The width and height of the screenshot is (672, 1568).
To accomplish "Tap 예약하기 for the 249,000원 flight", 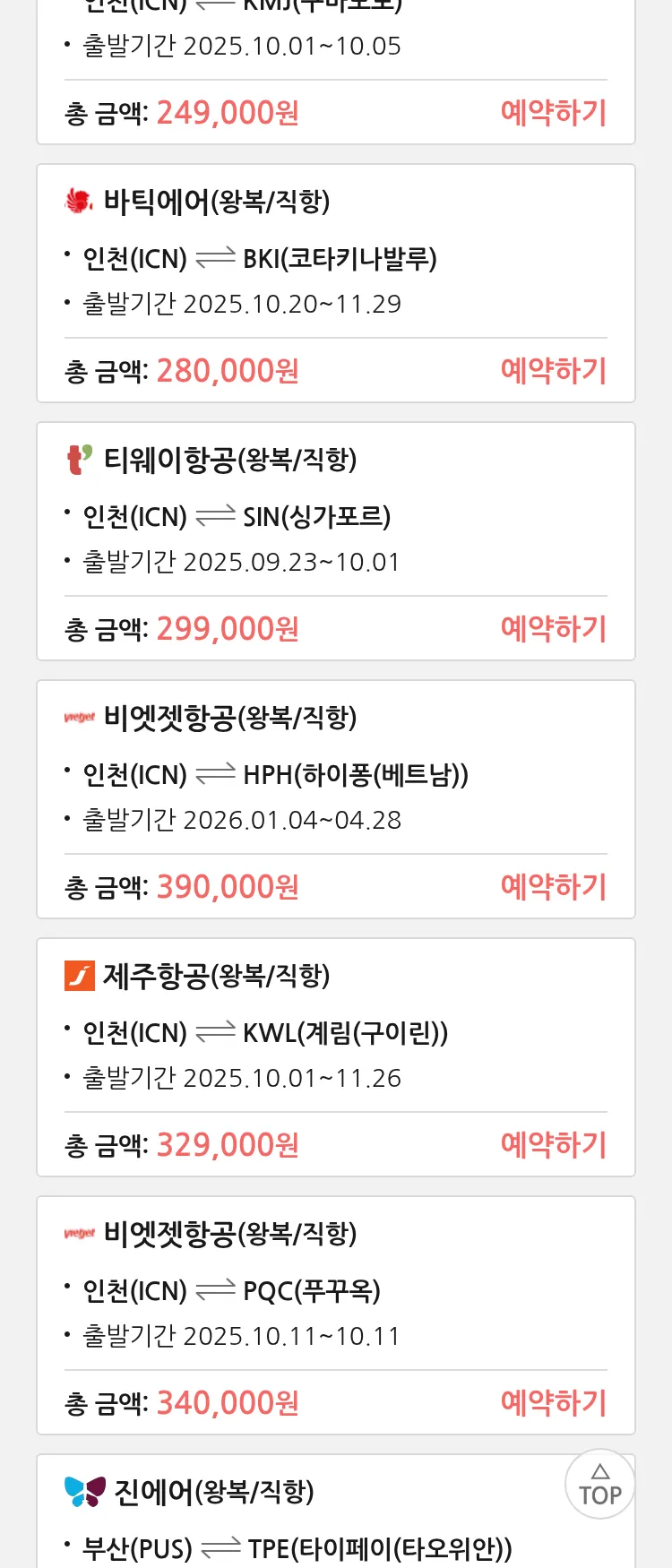I will tap(553, 113).
